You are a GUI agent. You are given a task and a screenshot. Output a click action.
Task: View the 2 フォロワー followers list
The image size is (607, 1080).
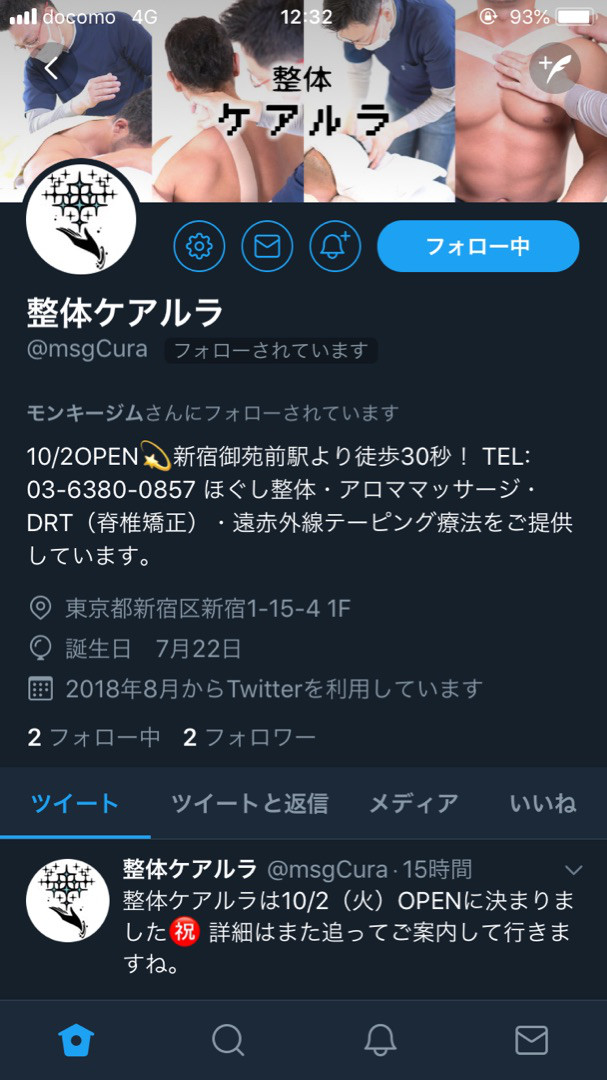click(249, 738)
